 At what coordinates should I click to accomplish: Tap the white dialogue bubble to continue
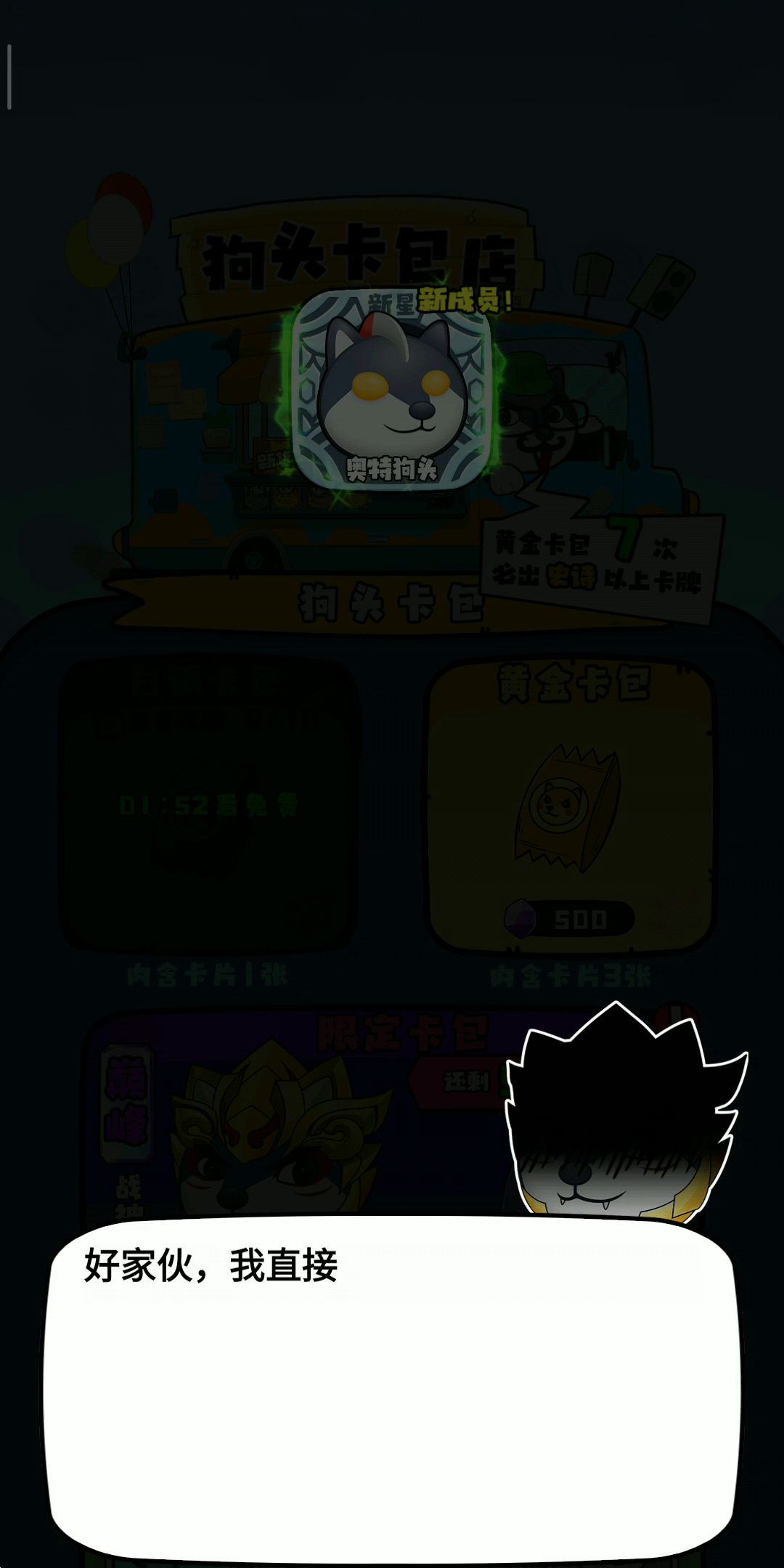392,1387
